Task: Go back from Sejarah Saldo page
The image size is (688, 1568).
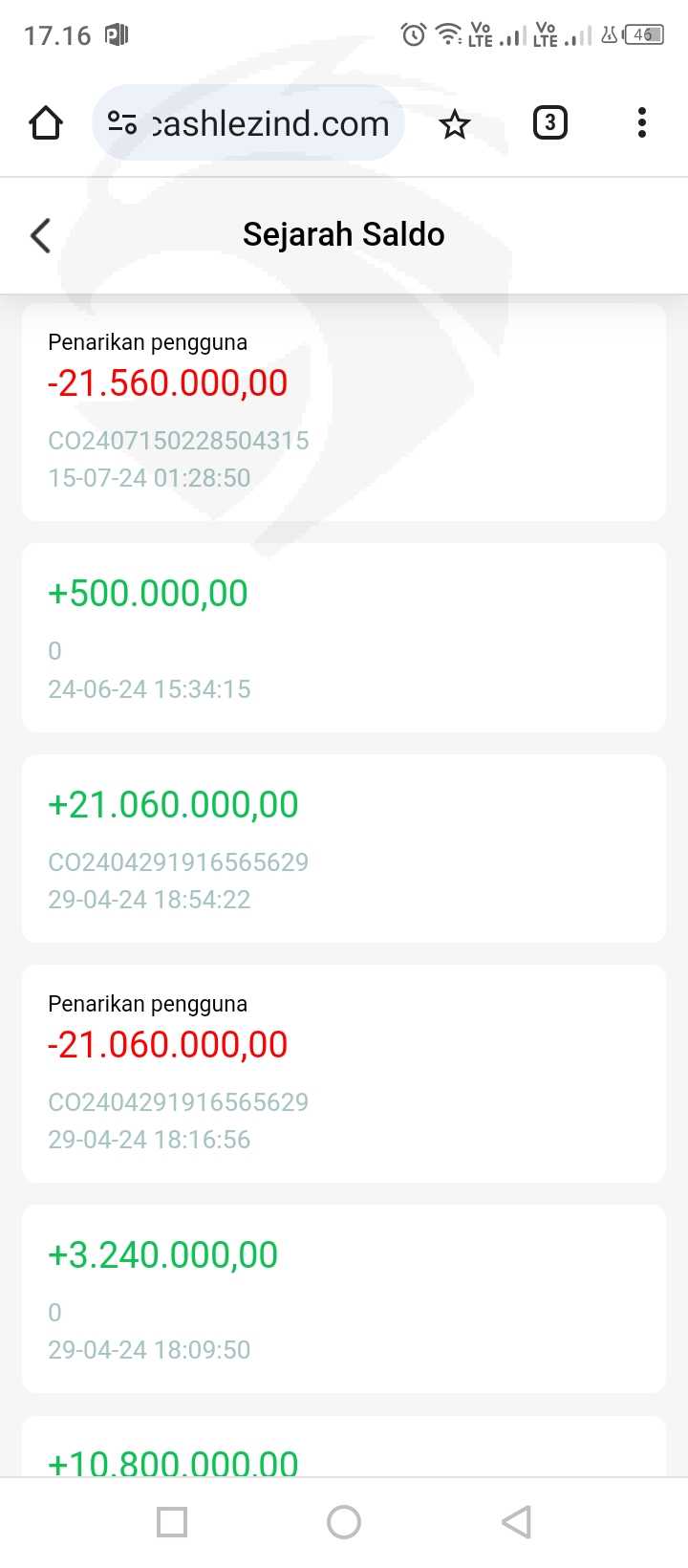Action: pos(40,235)
